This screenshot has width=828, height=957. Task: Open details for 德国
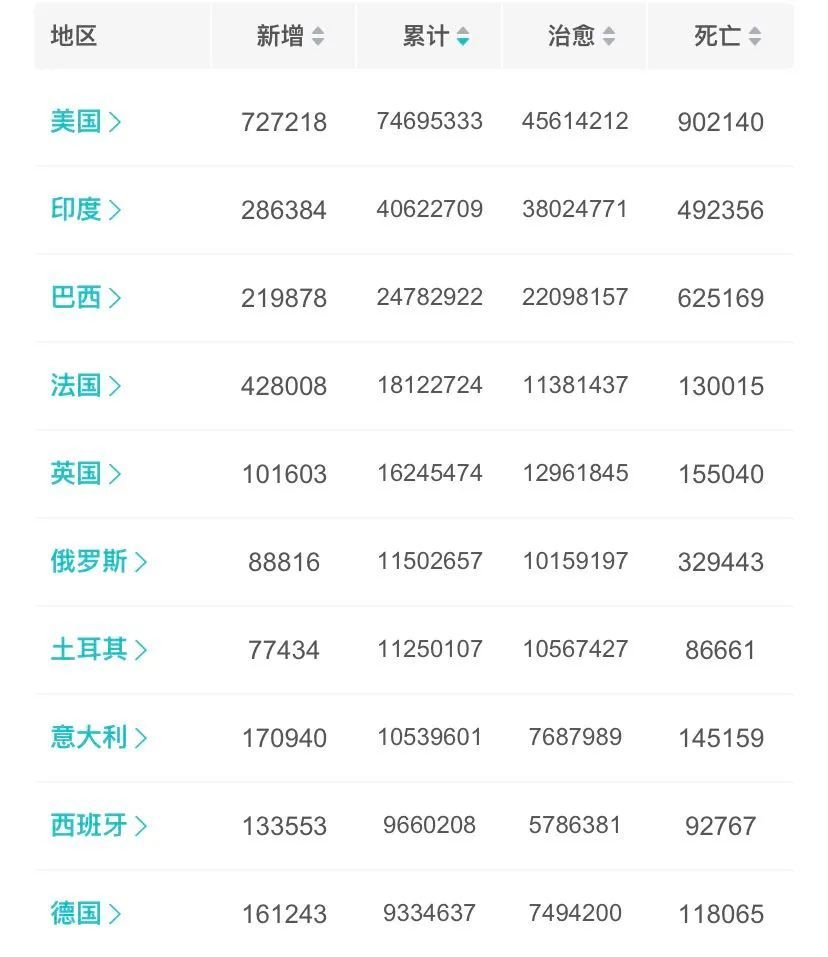(x=86, y=914)
